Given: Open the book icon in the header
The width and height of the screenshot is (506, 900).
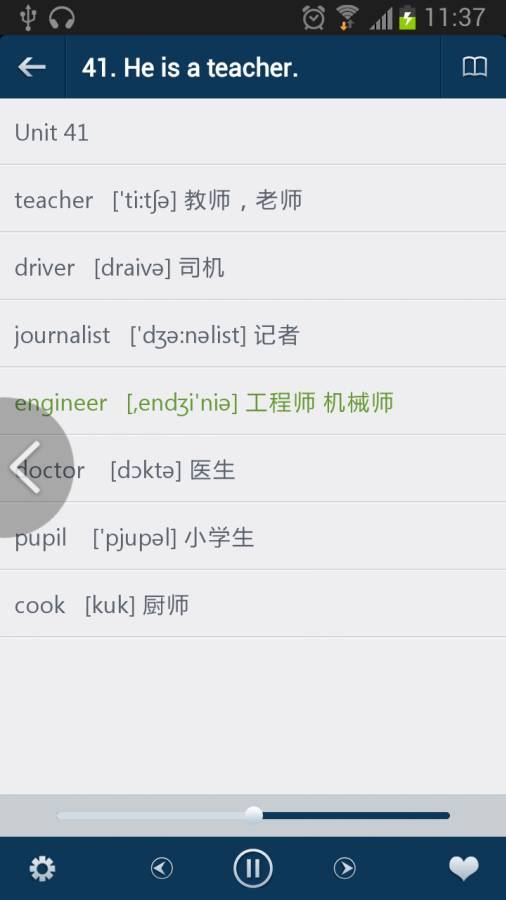Looking at the screenshot, I should pyautogui.click(x=474, y=67).
